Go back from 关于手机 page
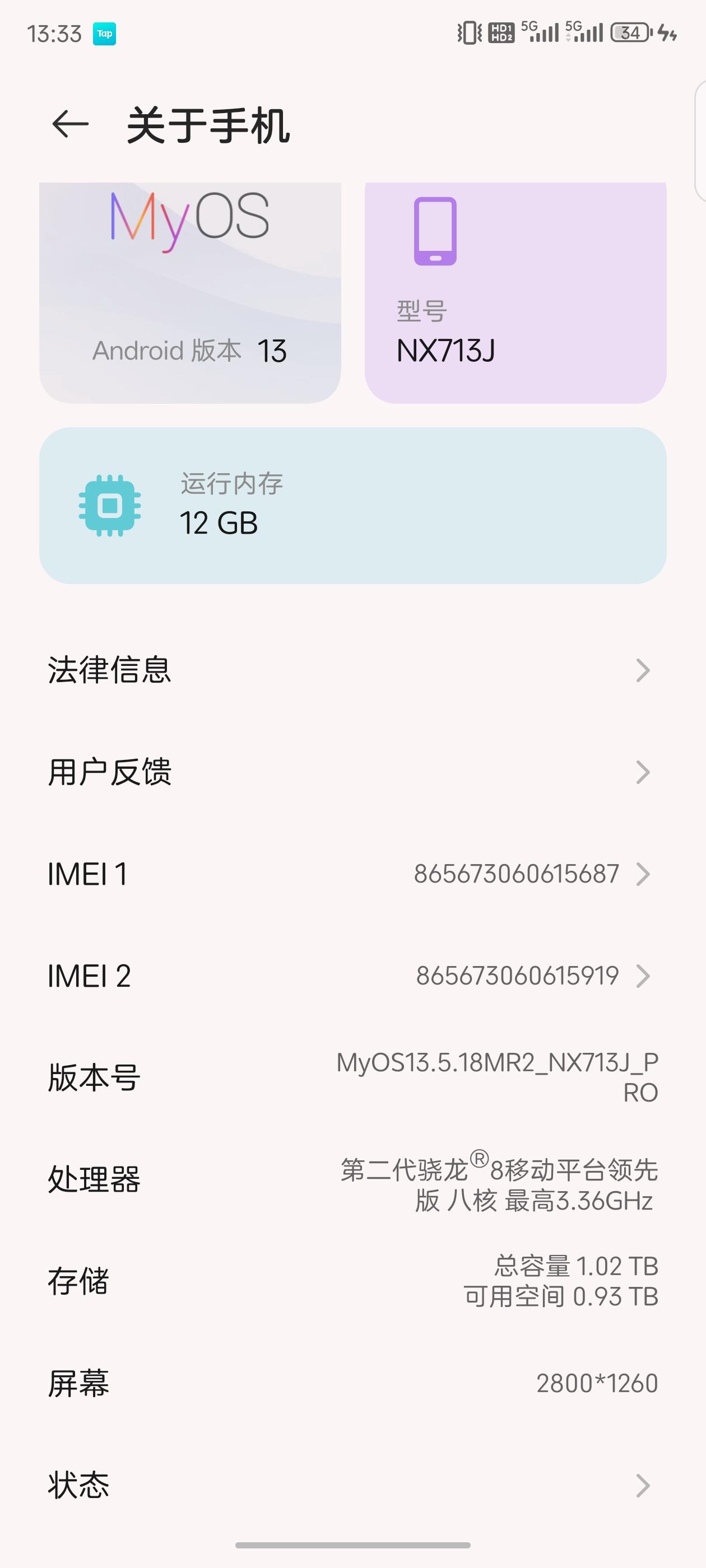Screen dimensions: 706x1568 (70, 125)
